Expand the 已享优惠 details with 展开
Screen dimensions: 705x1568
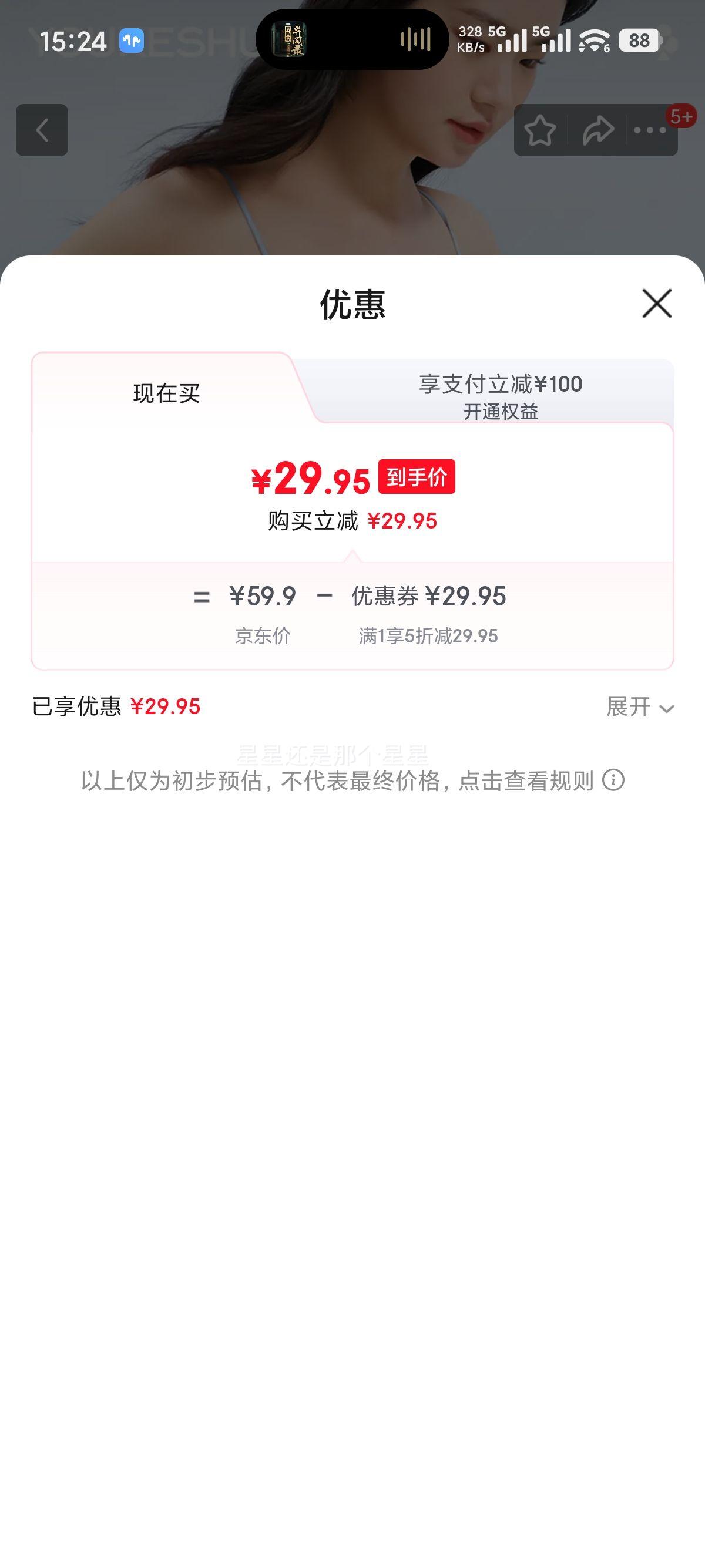pyautogui.click(x=639, y=707)
